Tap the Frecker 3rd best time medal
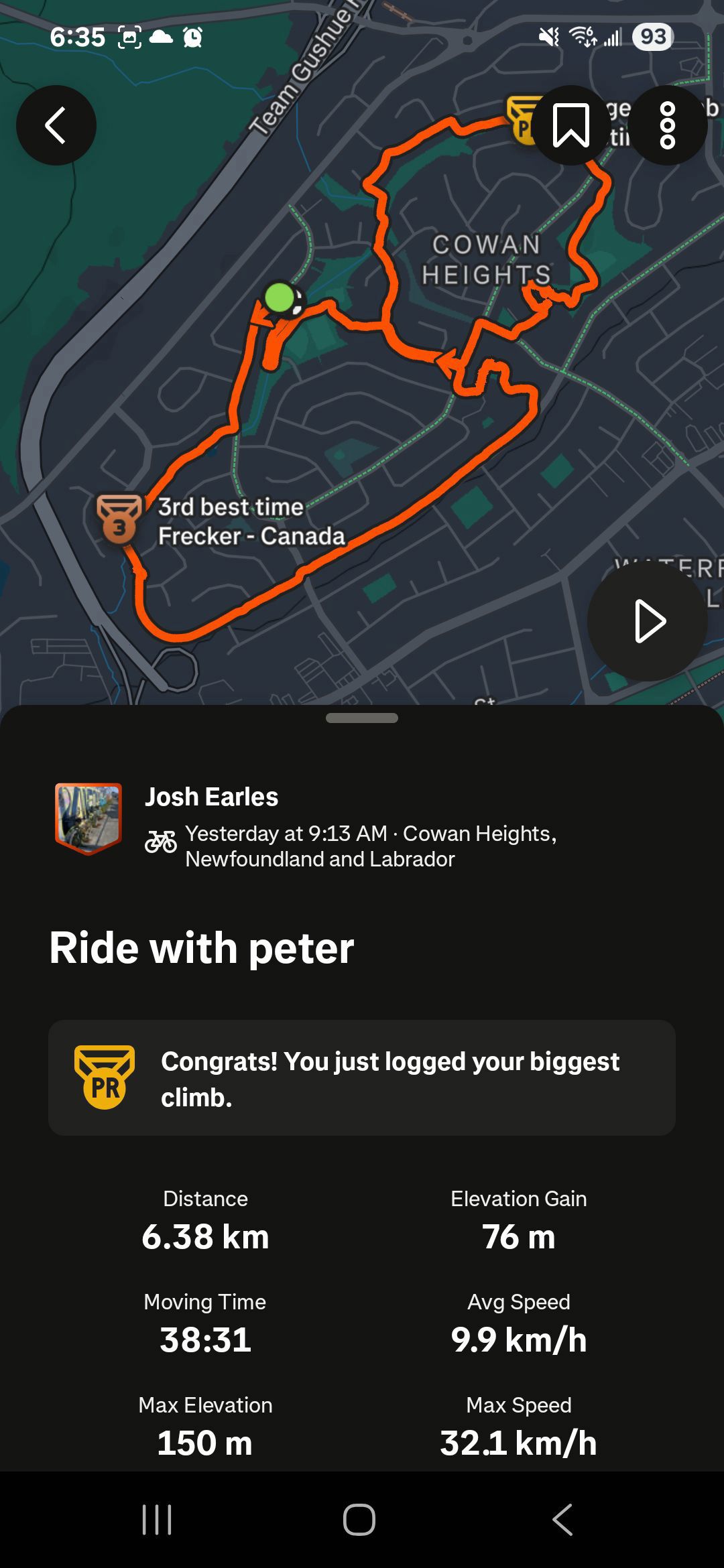 coord(119,520)
